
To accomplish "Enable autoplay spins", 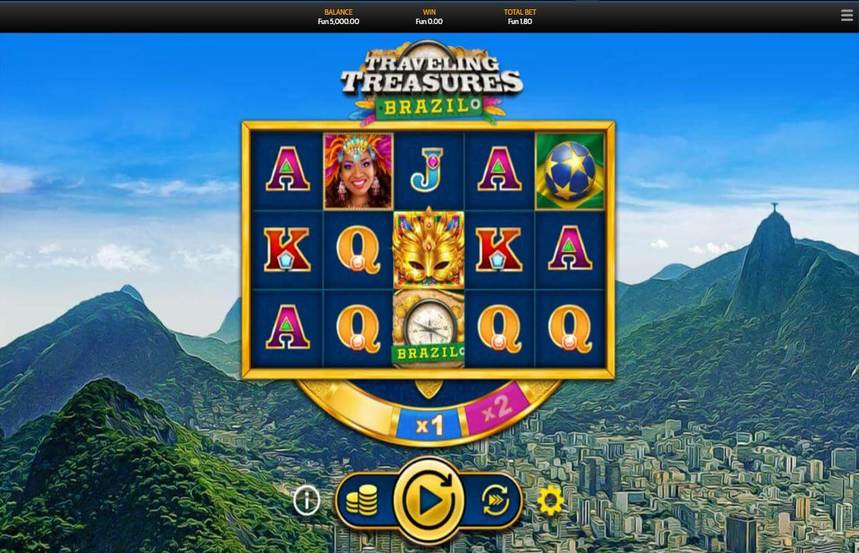I will point(494,500).
